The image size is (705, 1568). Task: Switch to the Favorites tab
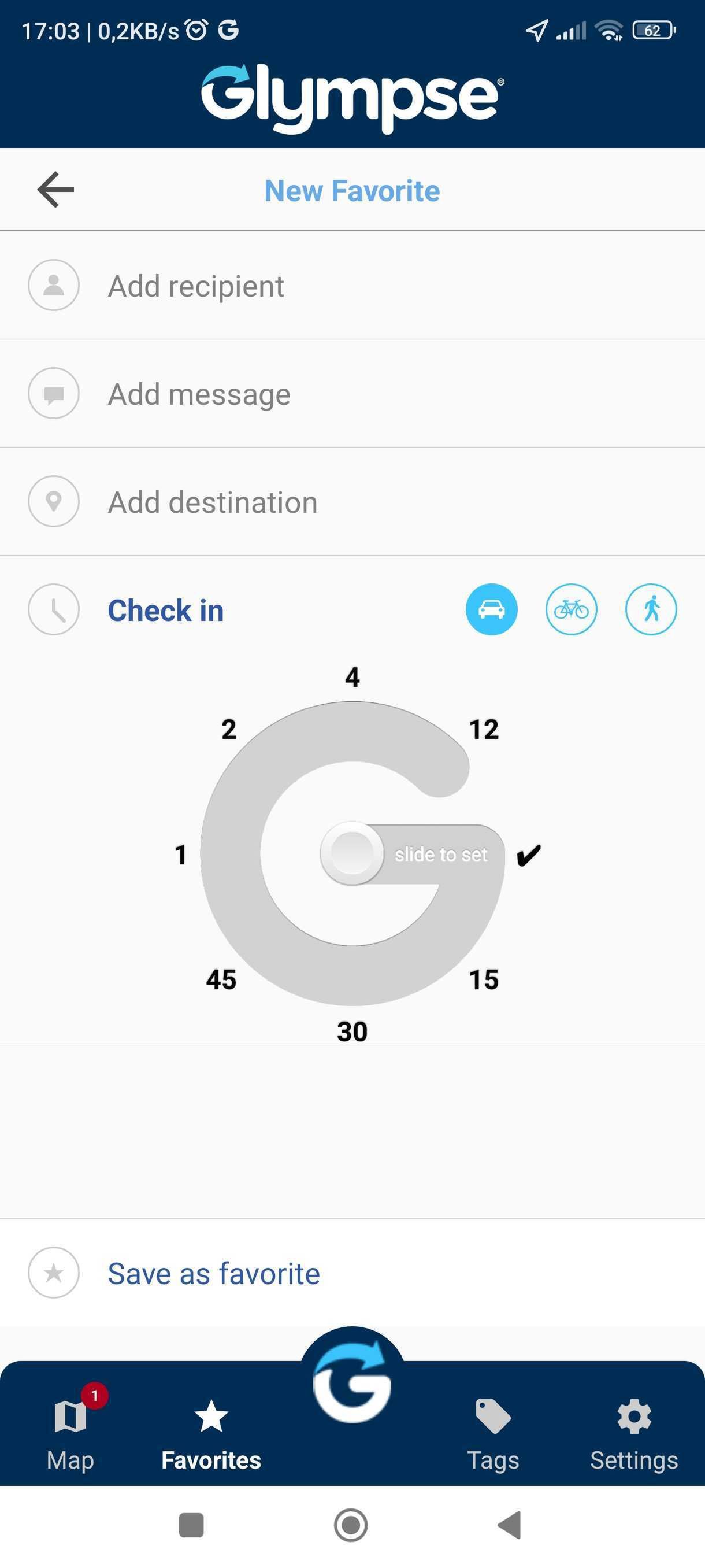211,1433
